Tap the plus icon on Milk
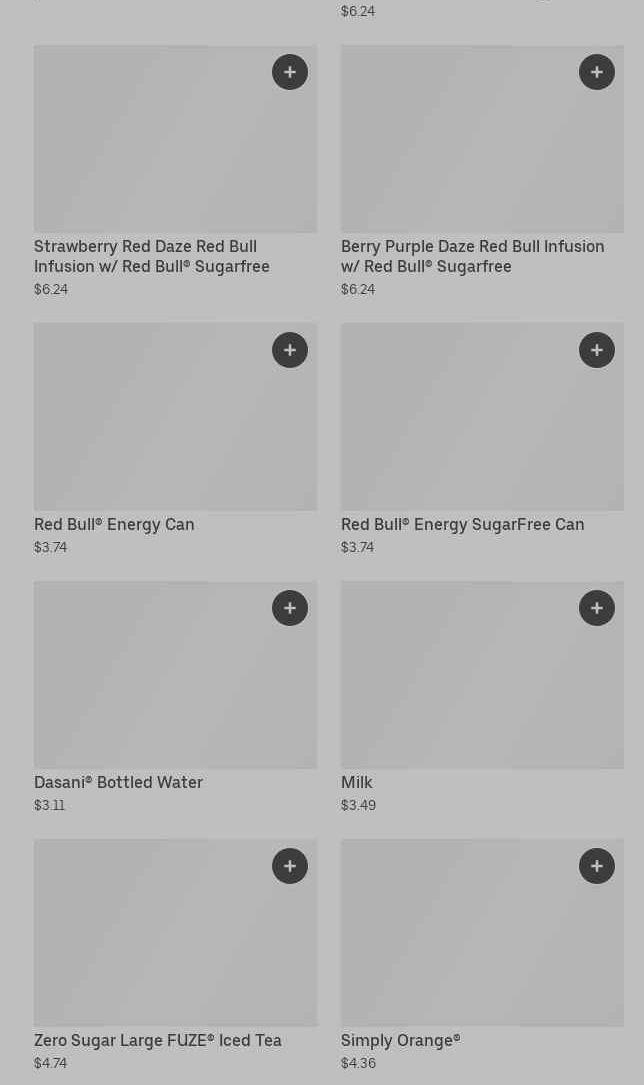Viewport: 644px width, 1085px height. pos(597,608)
